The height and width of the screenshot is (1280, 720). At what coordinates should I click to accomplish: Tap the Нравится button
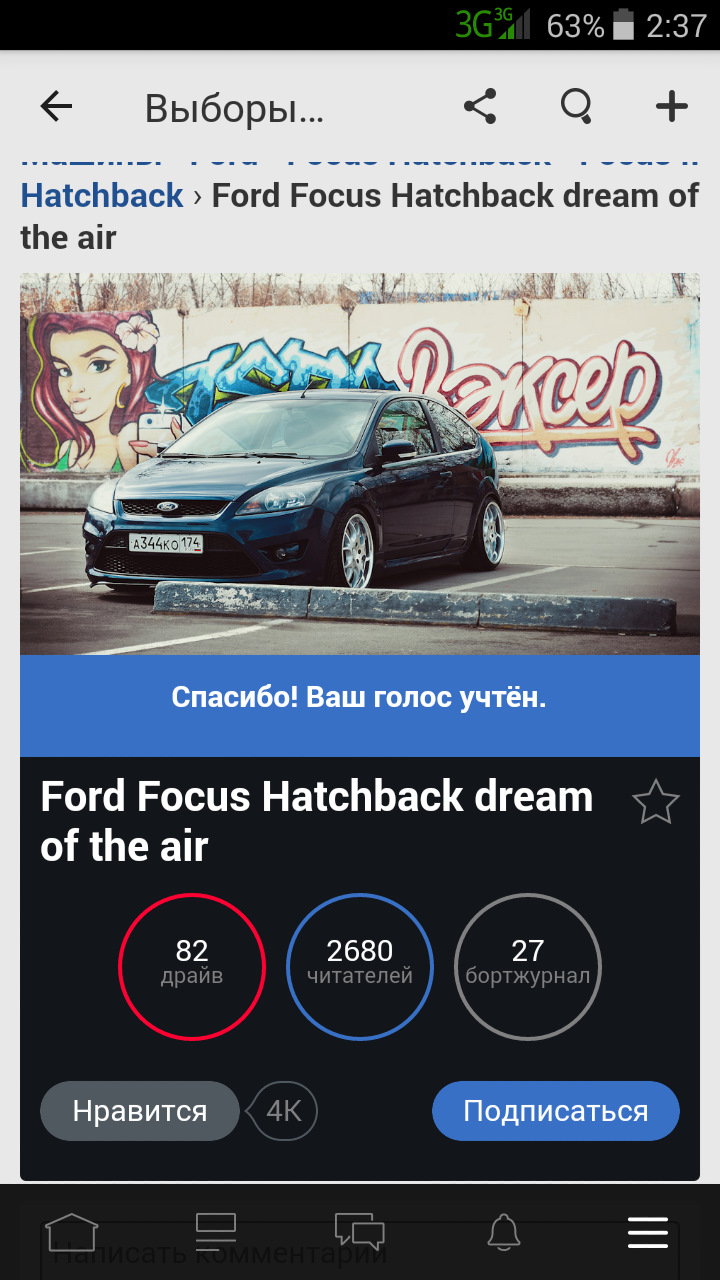pyautogui.click(x=140, y=1111)
